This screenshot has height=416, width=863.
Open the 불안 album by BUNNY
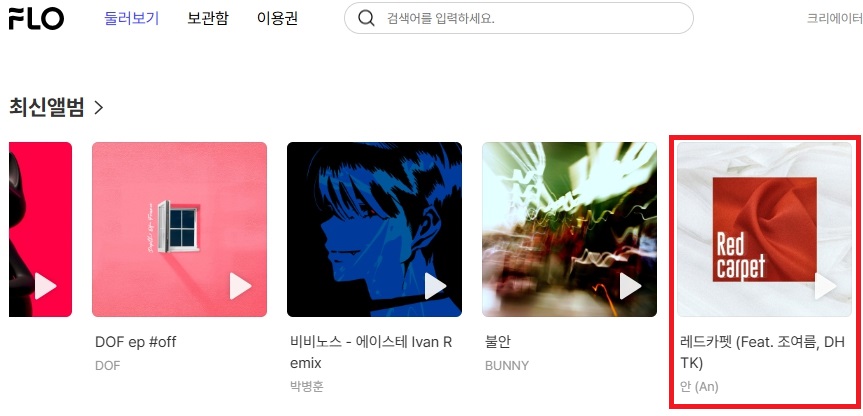pyautogui.click(x=569, y=229)
